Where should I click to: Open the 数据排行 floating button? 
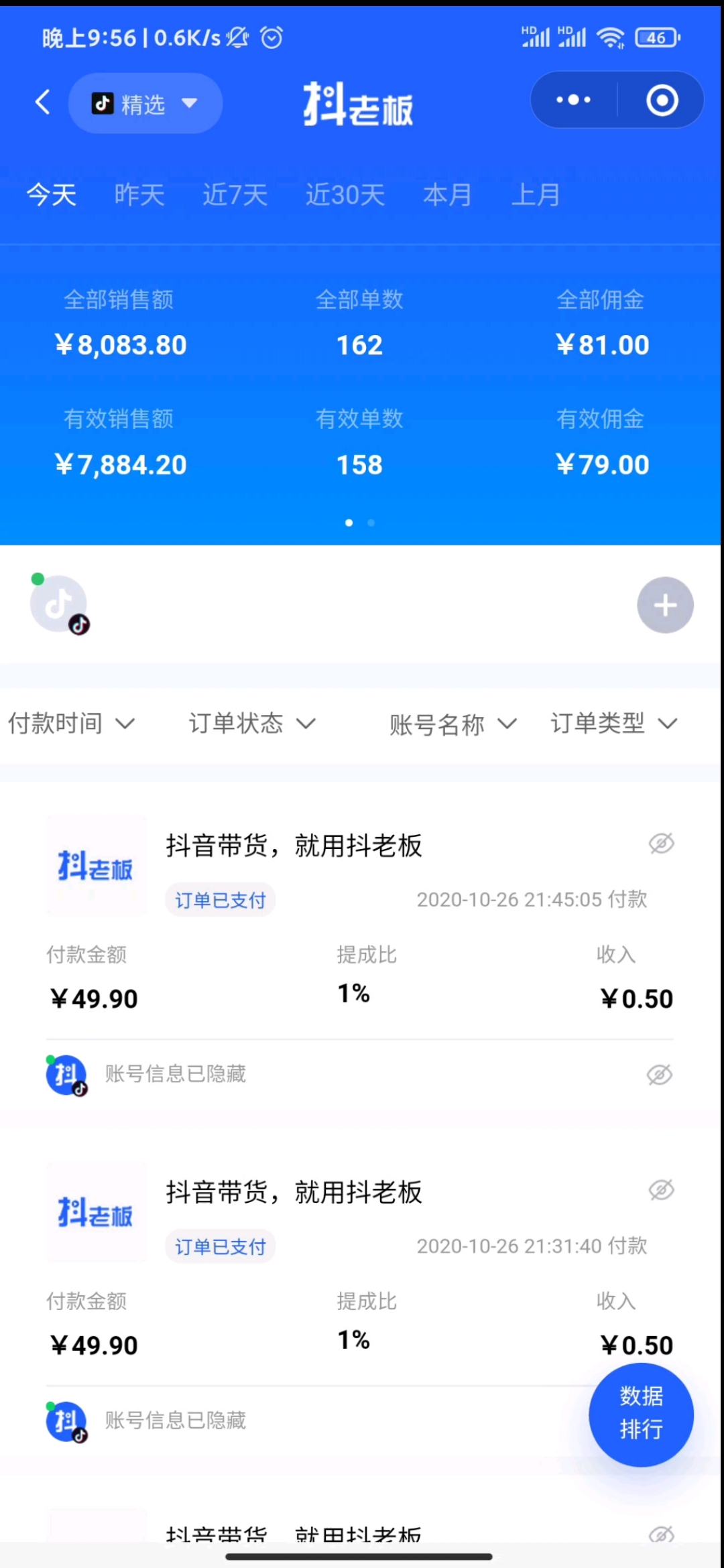(641, 1415)
